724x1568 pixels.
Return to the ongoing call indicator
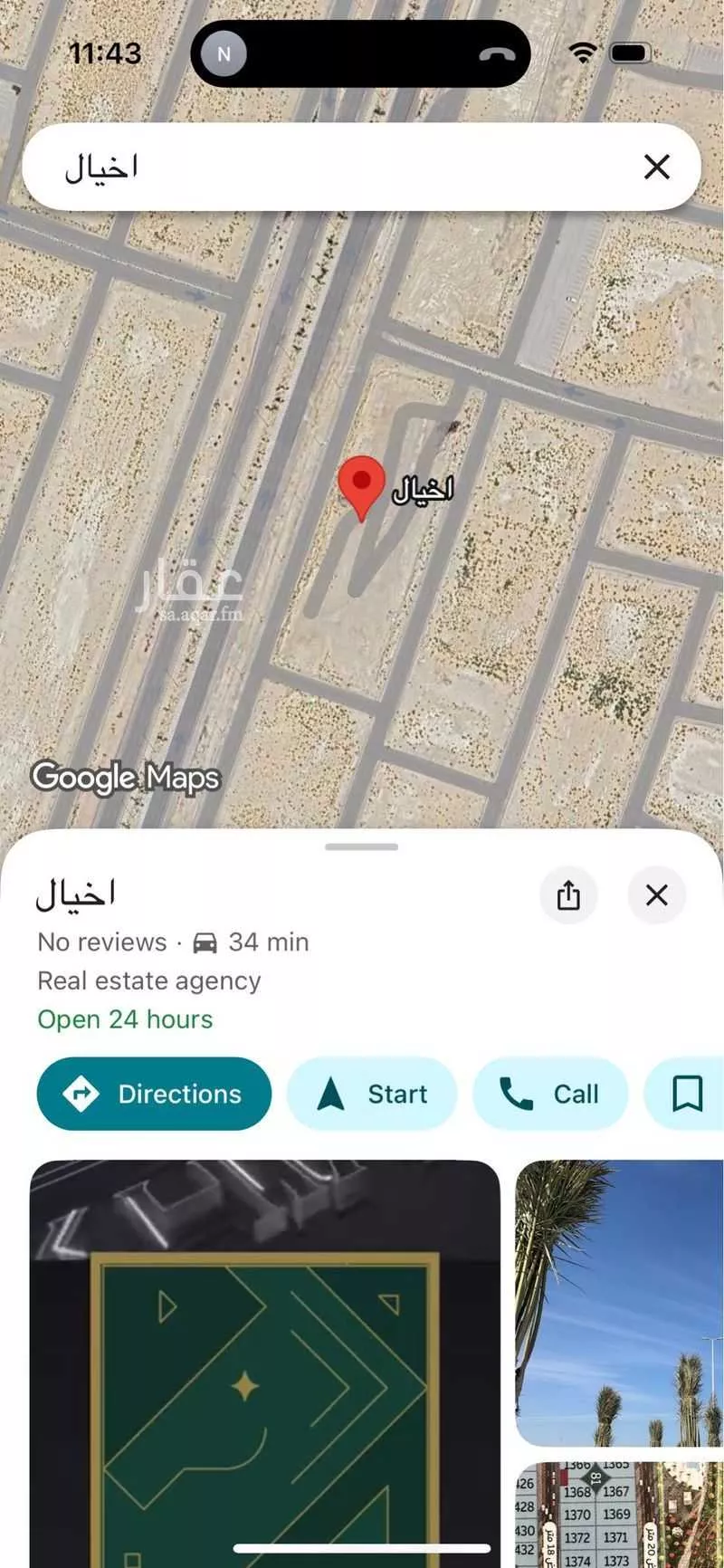pos(496,53)
